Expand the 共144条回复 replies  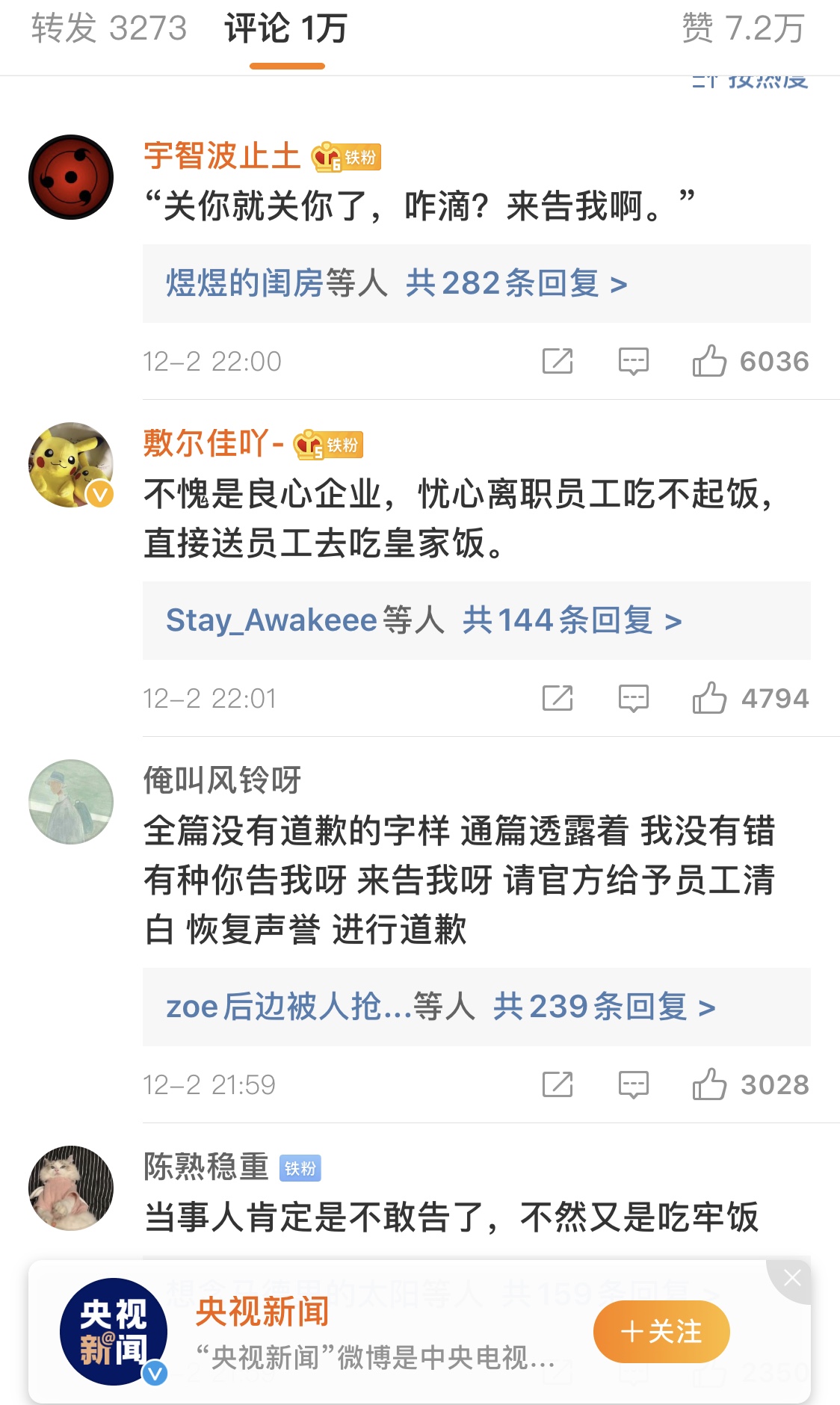click(572, 621)
